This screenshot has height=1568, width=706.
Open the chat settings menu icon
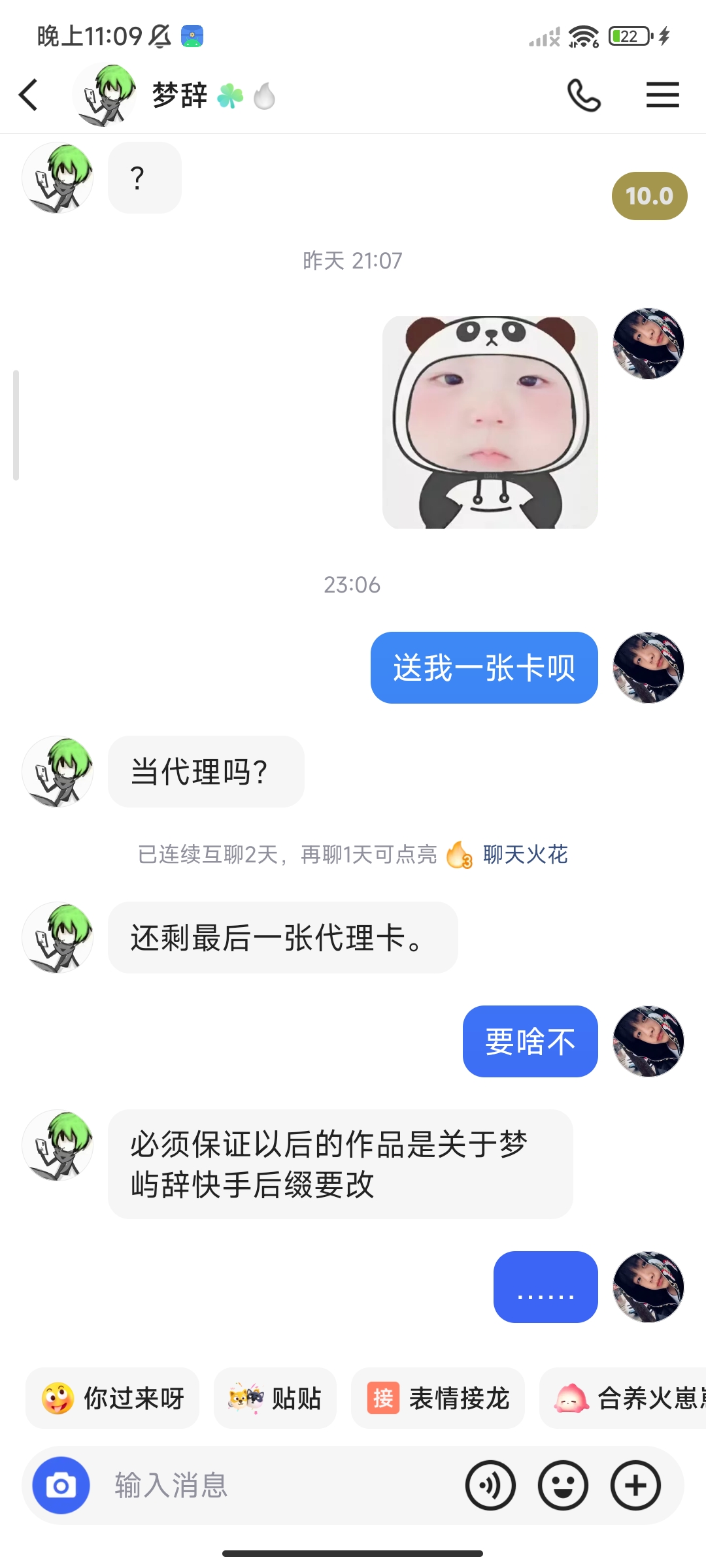click(x=663, y=95)
